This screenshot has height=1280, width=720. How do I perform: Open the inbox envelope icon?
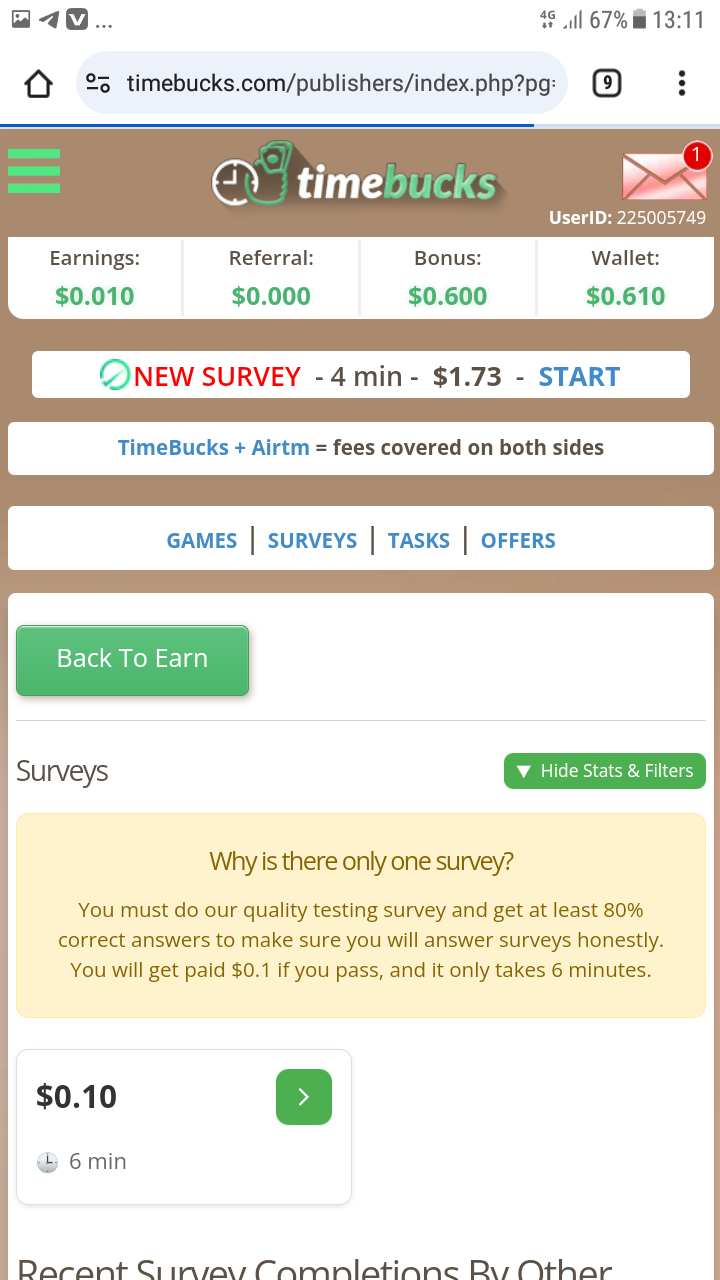tap(665, 174)
